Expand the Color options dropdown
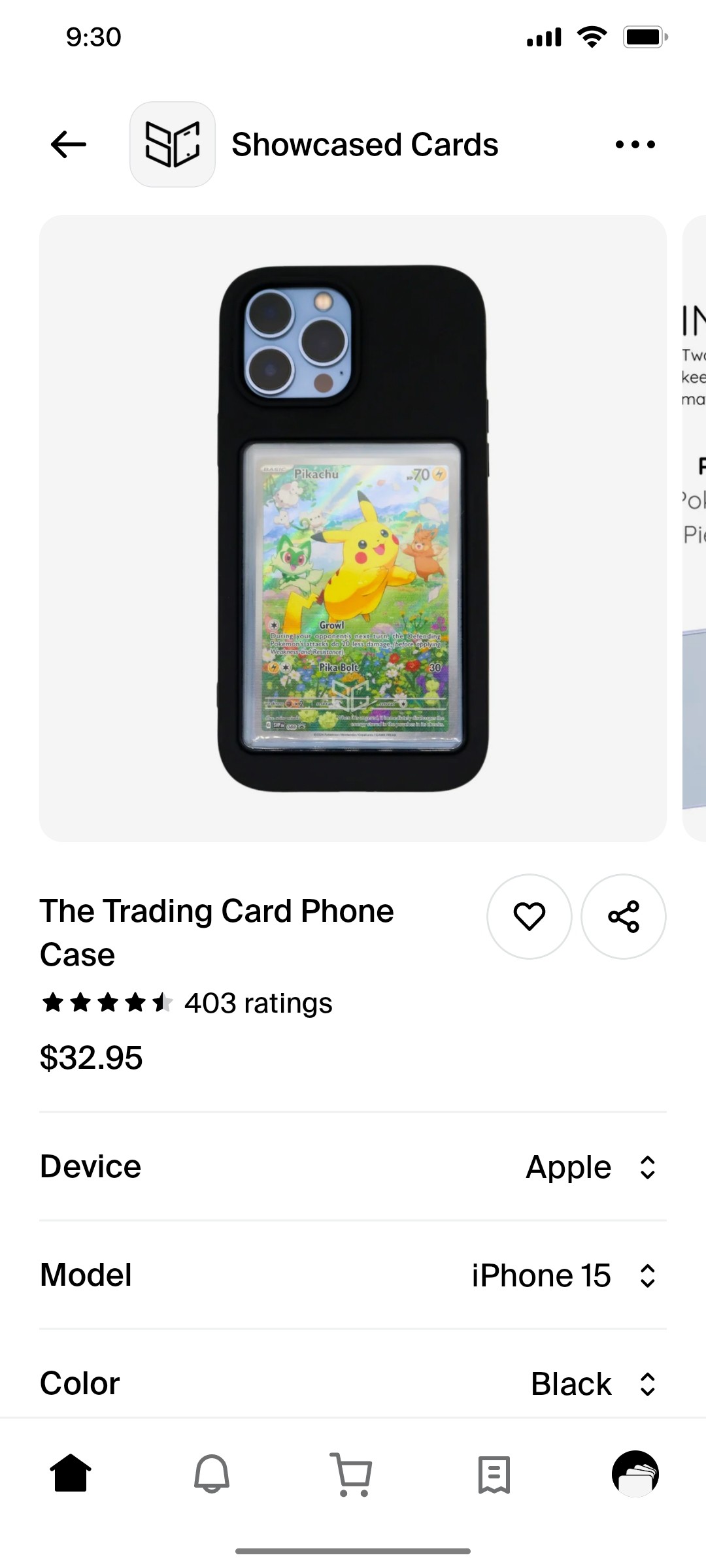 [592, 1384]
